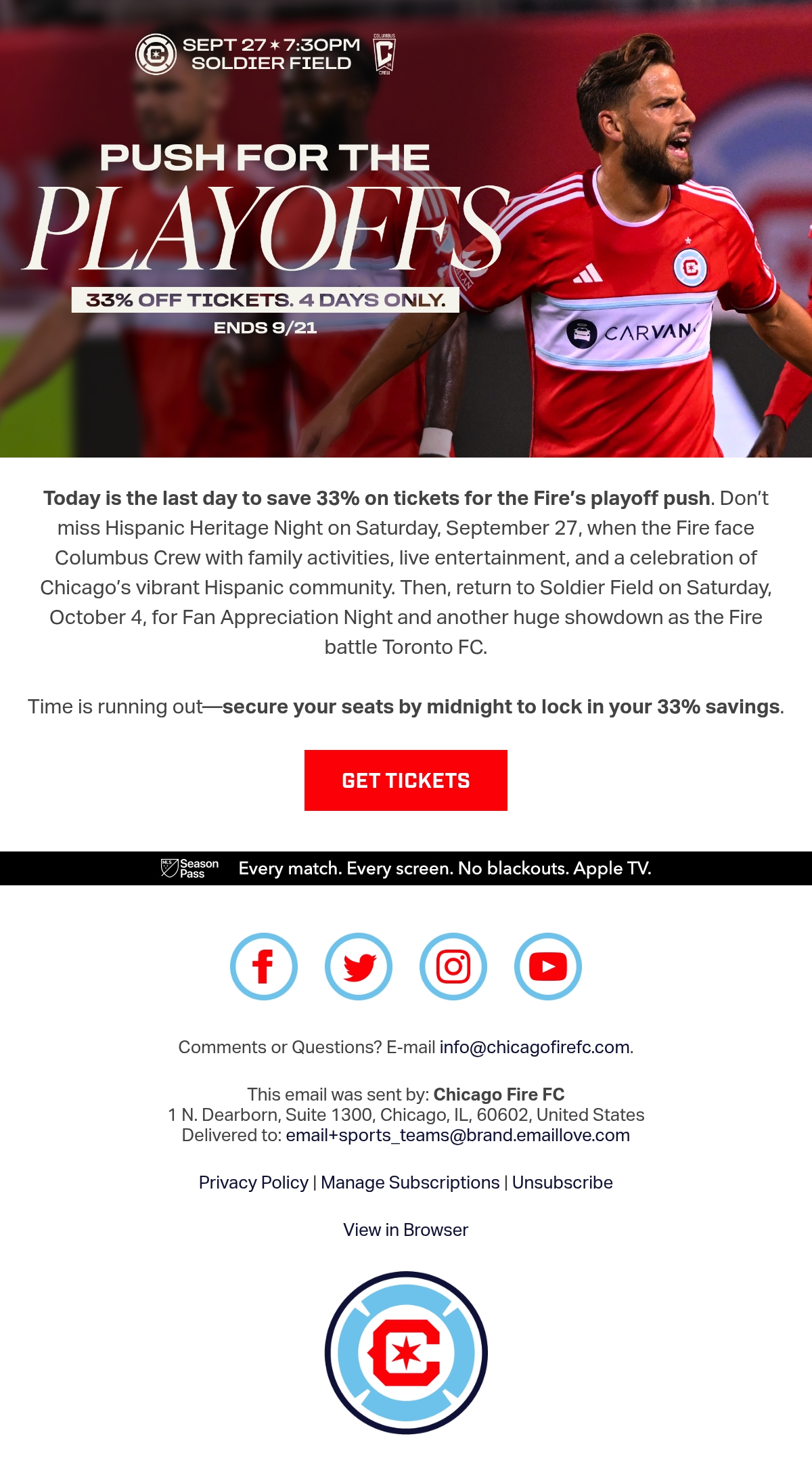
Task: View this email in browser
Action: [406, 1230]
